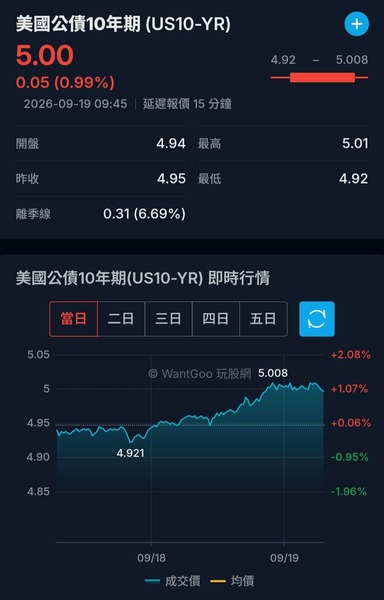384x600 pixels.
Task: Switch to the 三日 chart range
Action: [x=168, y=319]
